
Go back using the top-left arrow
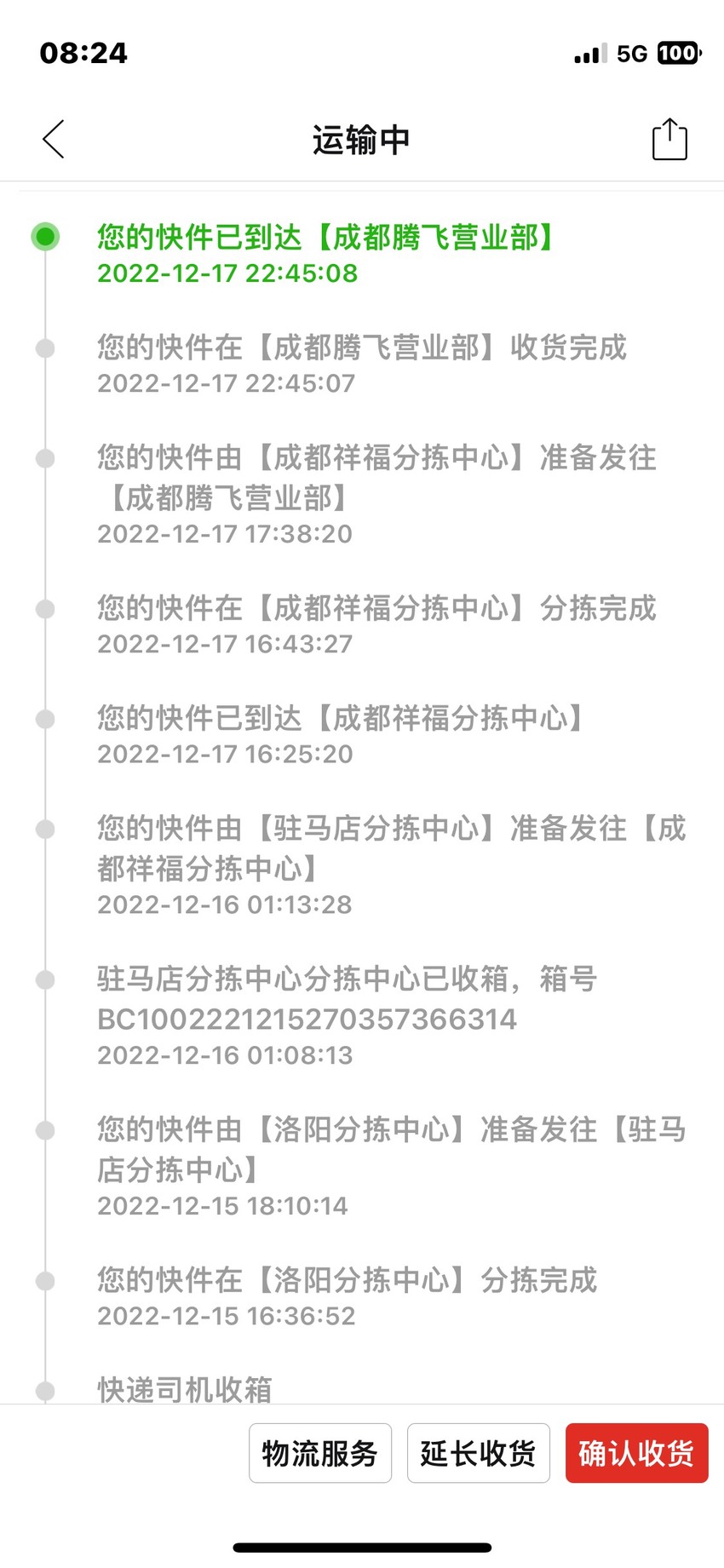point(54,140)
